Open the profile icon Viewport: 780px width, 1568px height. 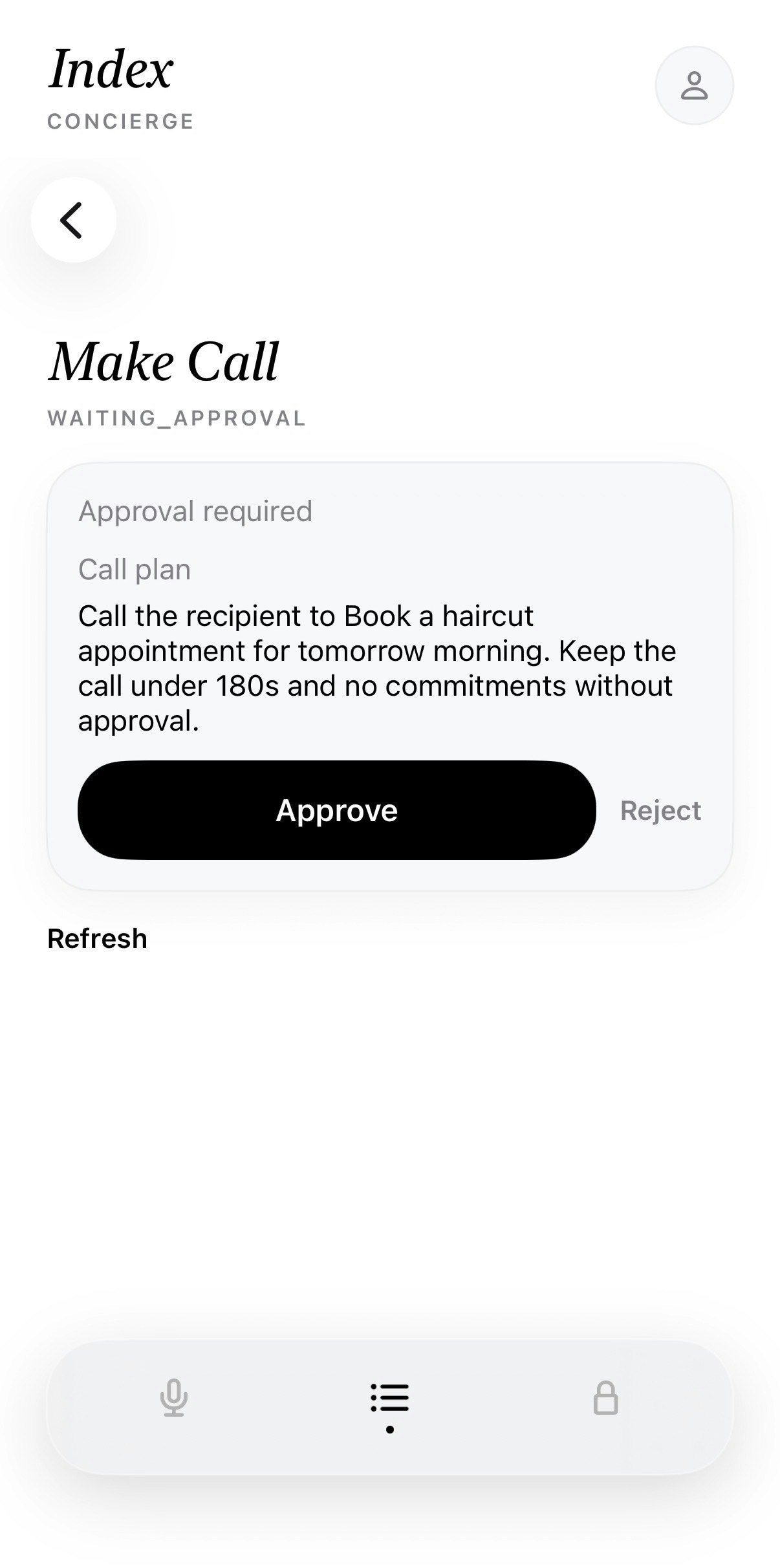tap(694, 85)
